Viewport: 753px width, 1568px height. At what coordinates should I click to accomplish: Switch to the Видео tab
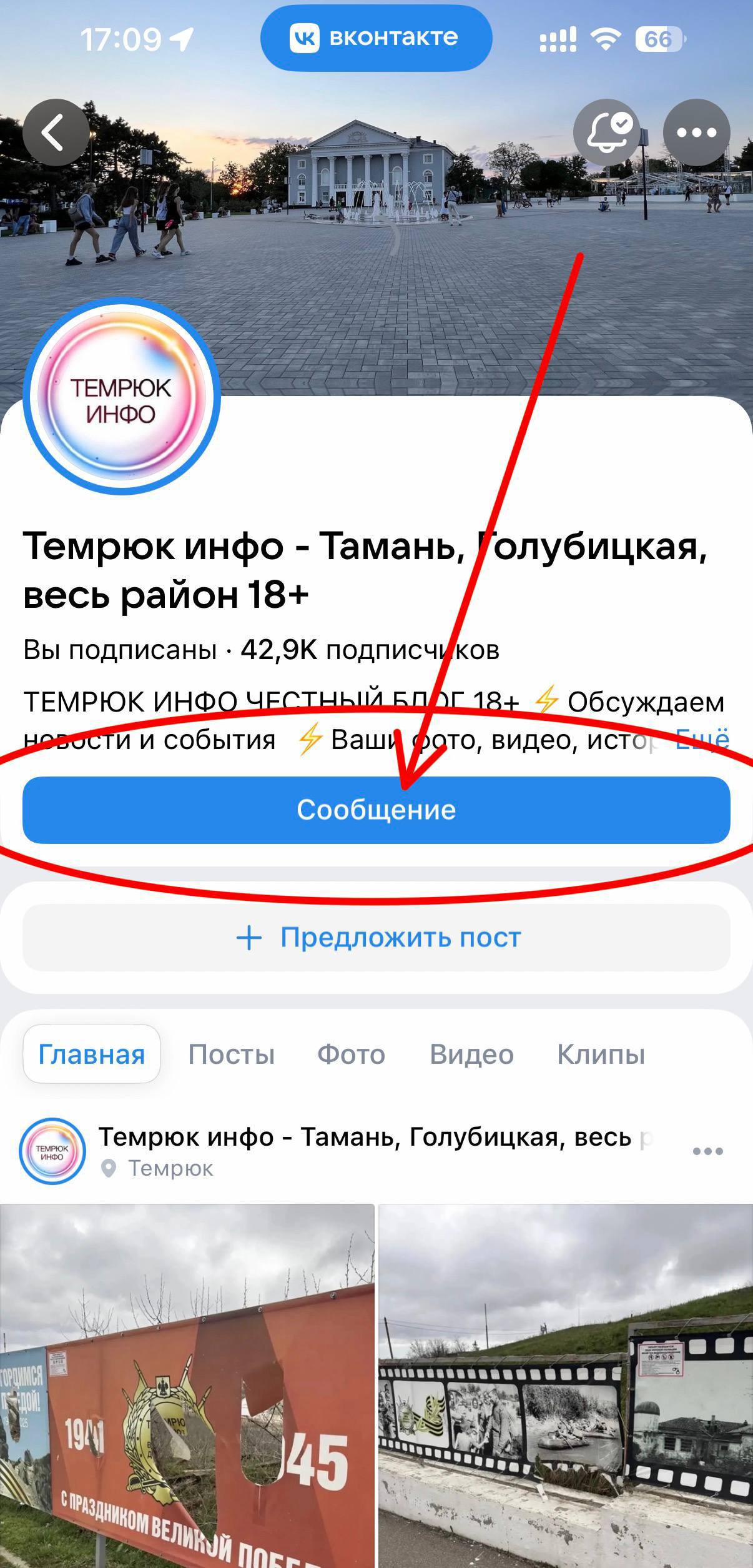pos(471,1055)
